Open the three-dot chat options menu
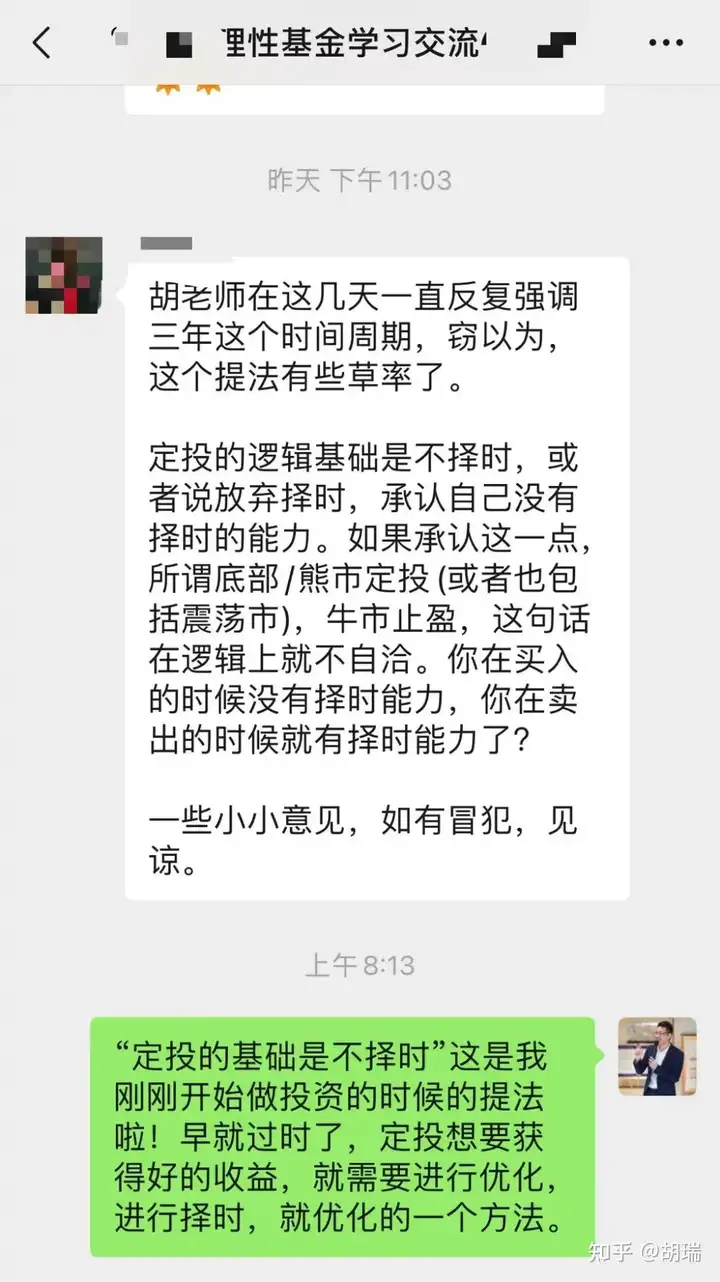 [665, 43]
